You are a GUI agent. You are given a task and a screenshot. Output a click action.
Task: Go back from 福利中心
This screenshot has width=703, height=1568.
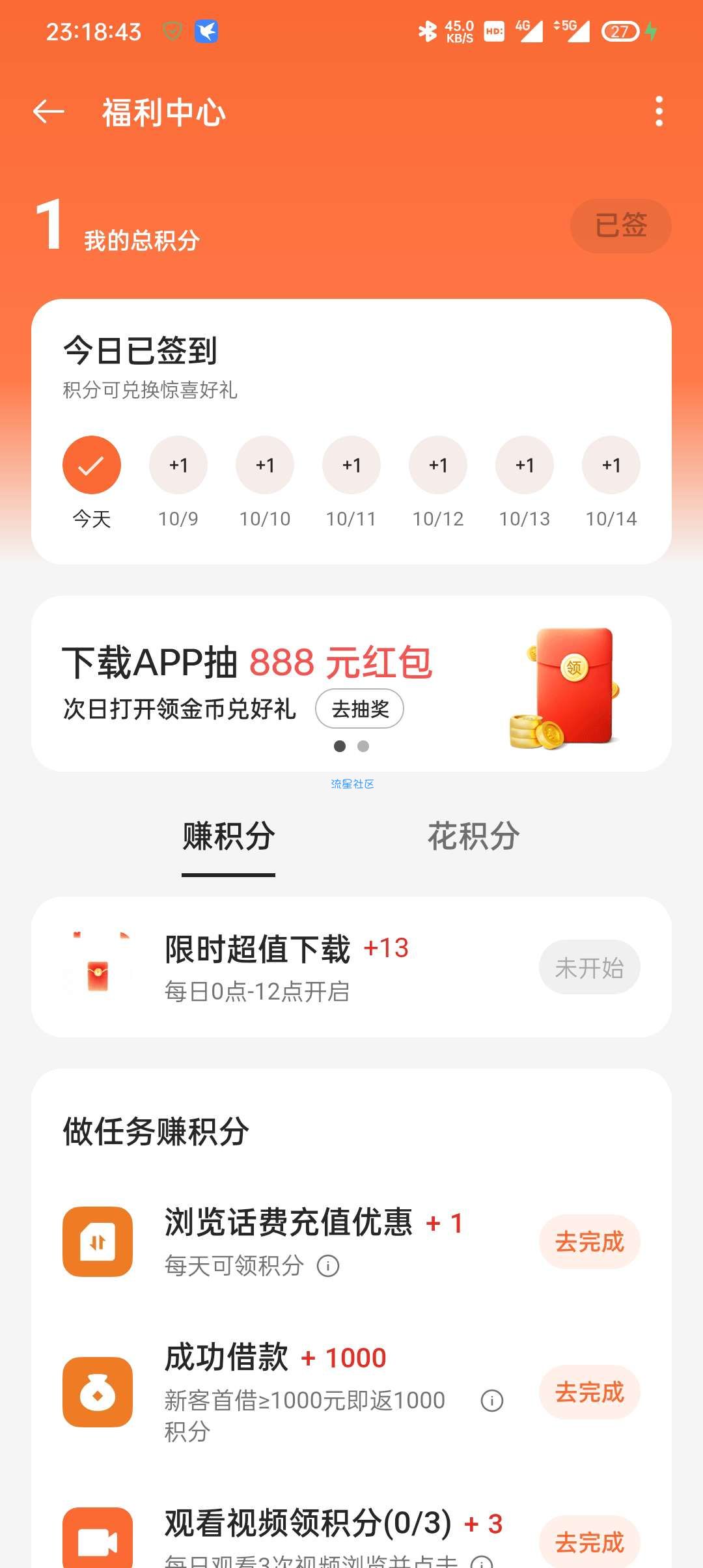click(49, 112)
